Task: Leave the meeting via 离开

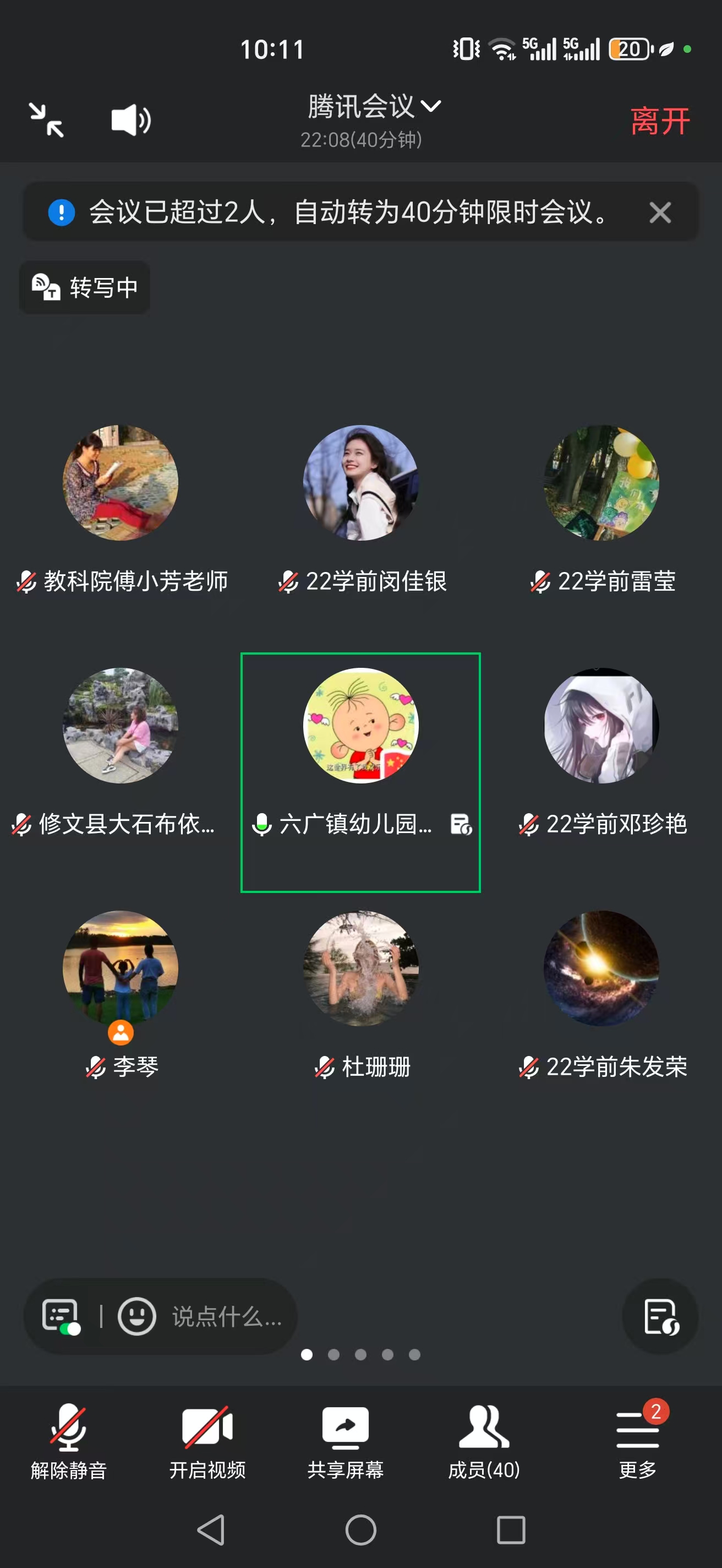Action: click(659, 121)
